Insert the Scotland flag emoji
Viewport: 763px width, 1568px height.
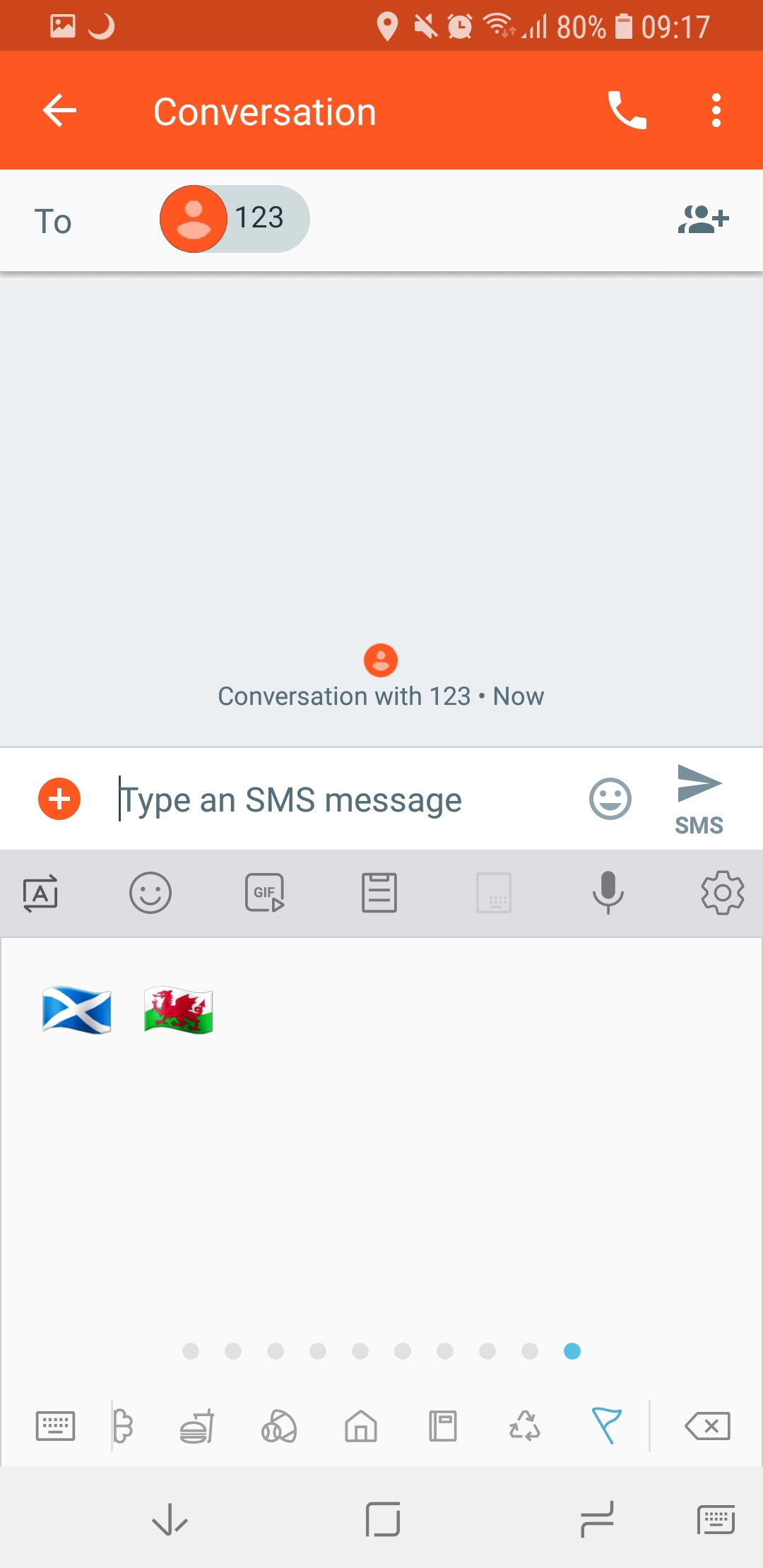(x=77, y=1010)
